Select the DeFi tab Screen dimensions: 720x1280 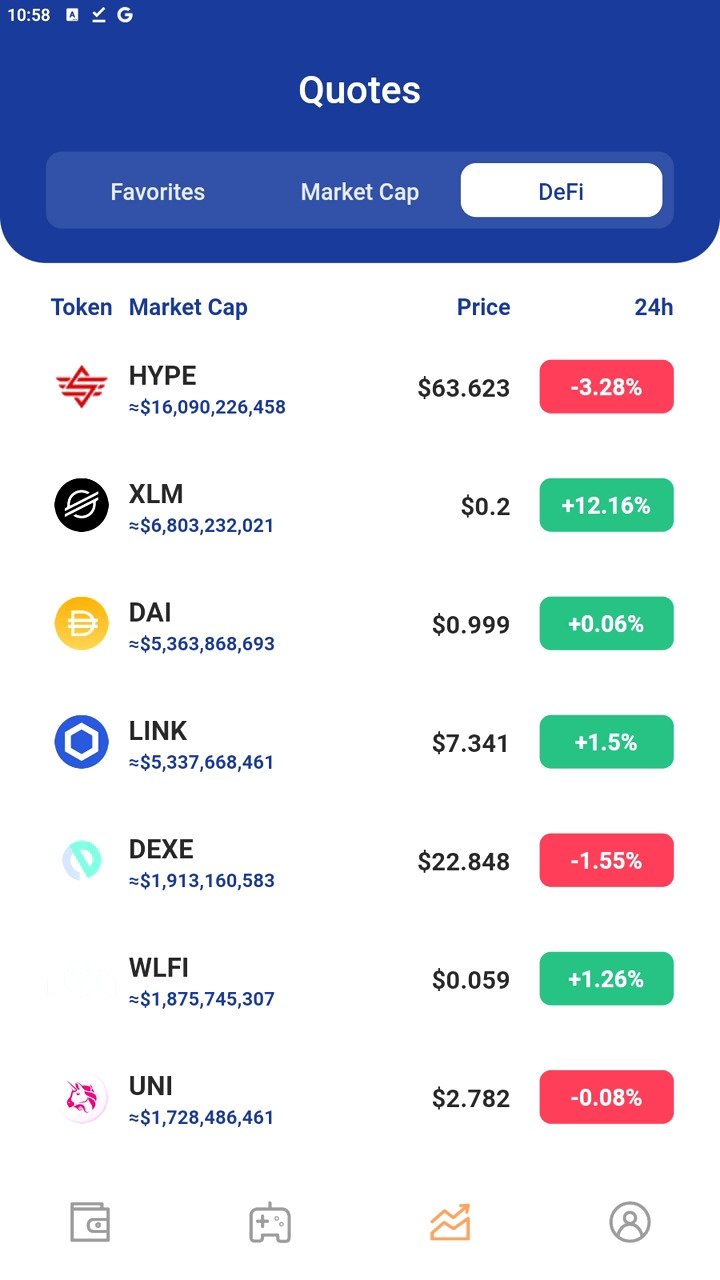pyautogui.click(x=561, y=191)
